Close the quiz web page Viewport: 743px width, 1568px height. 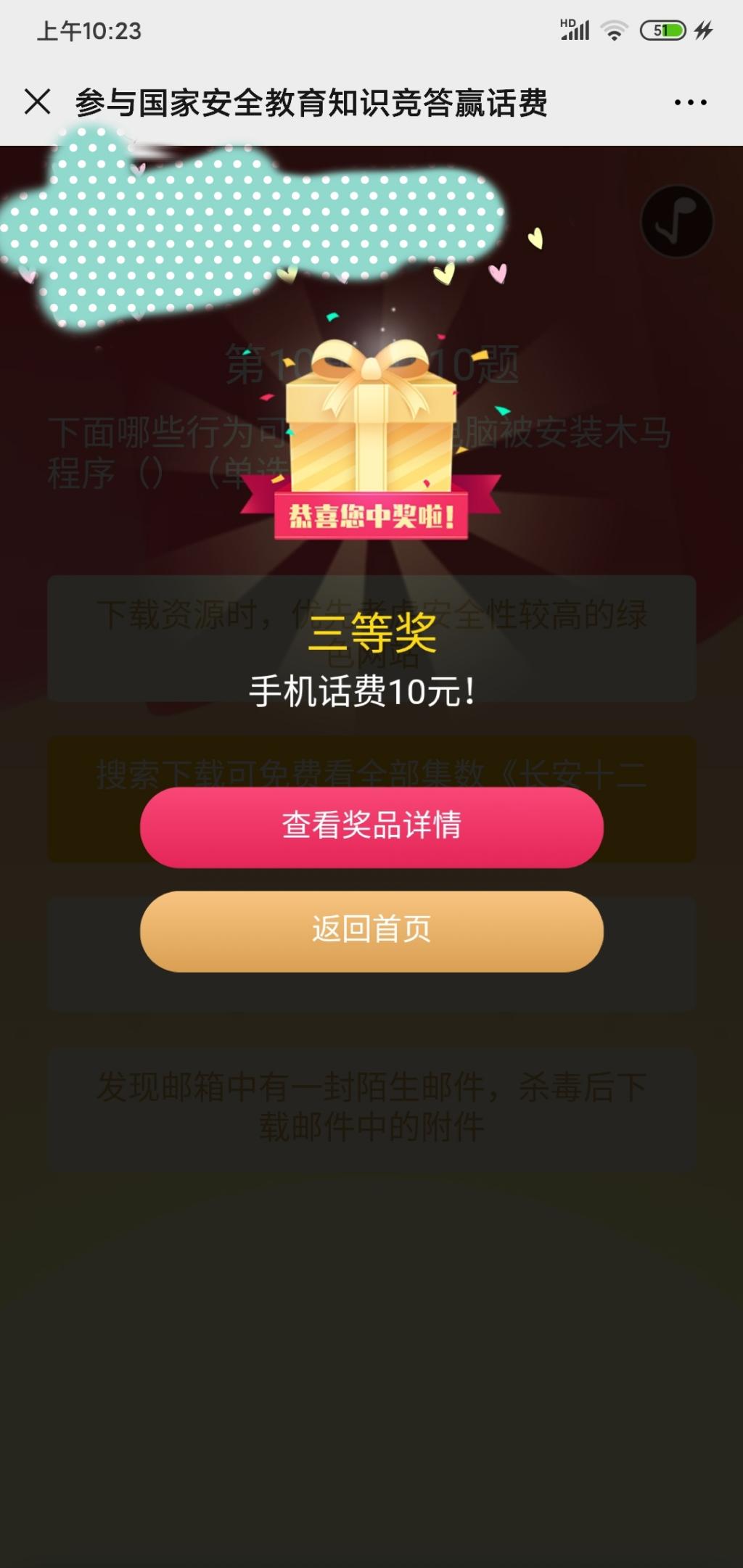click(38, 102)
